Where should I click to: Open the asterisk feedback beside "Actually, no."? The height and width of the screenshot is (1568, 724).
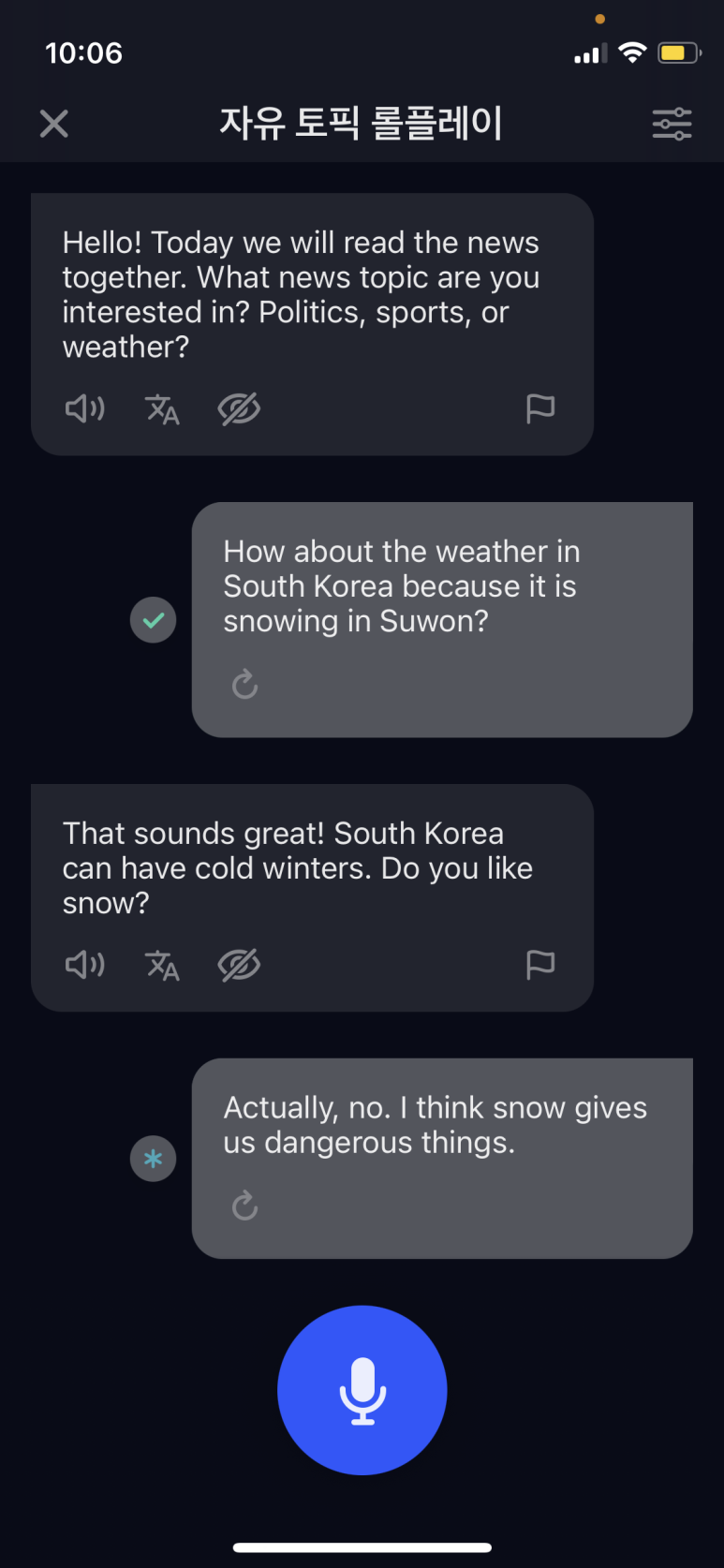tap(153, 1159)
